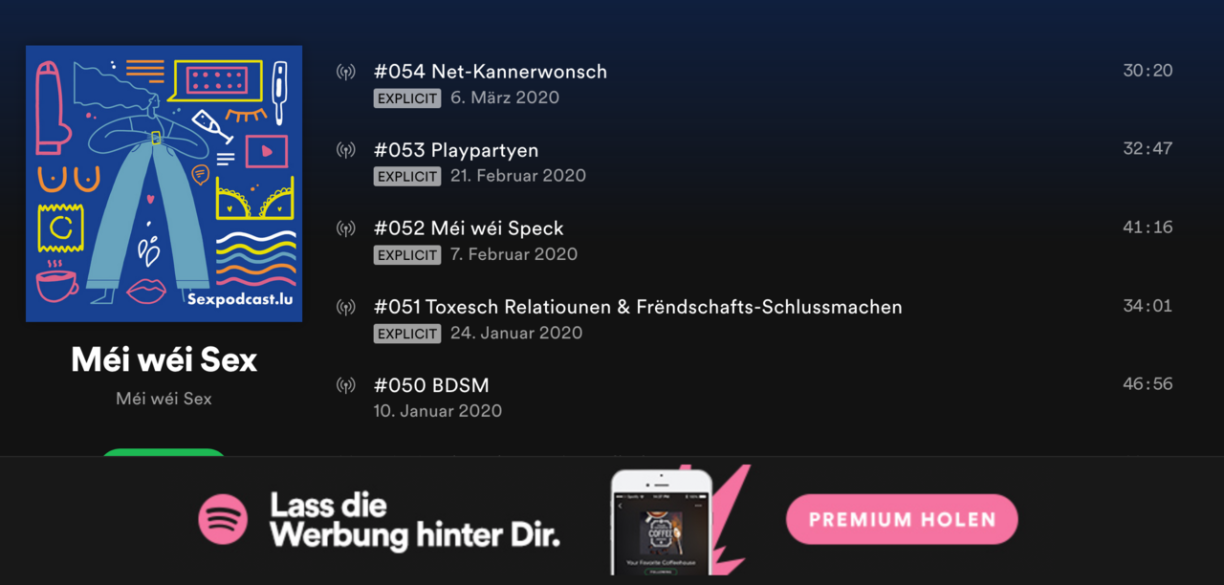Tap the Premium holen button

[901, 520]
